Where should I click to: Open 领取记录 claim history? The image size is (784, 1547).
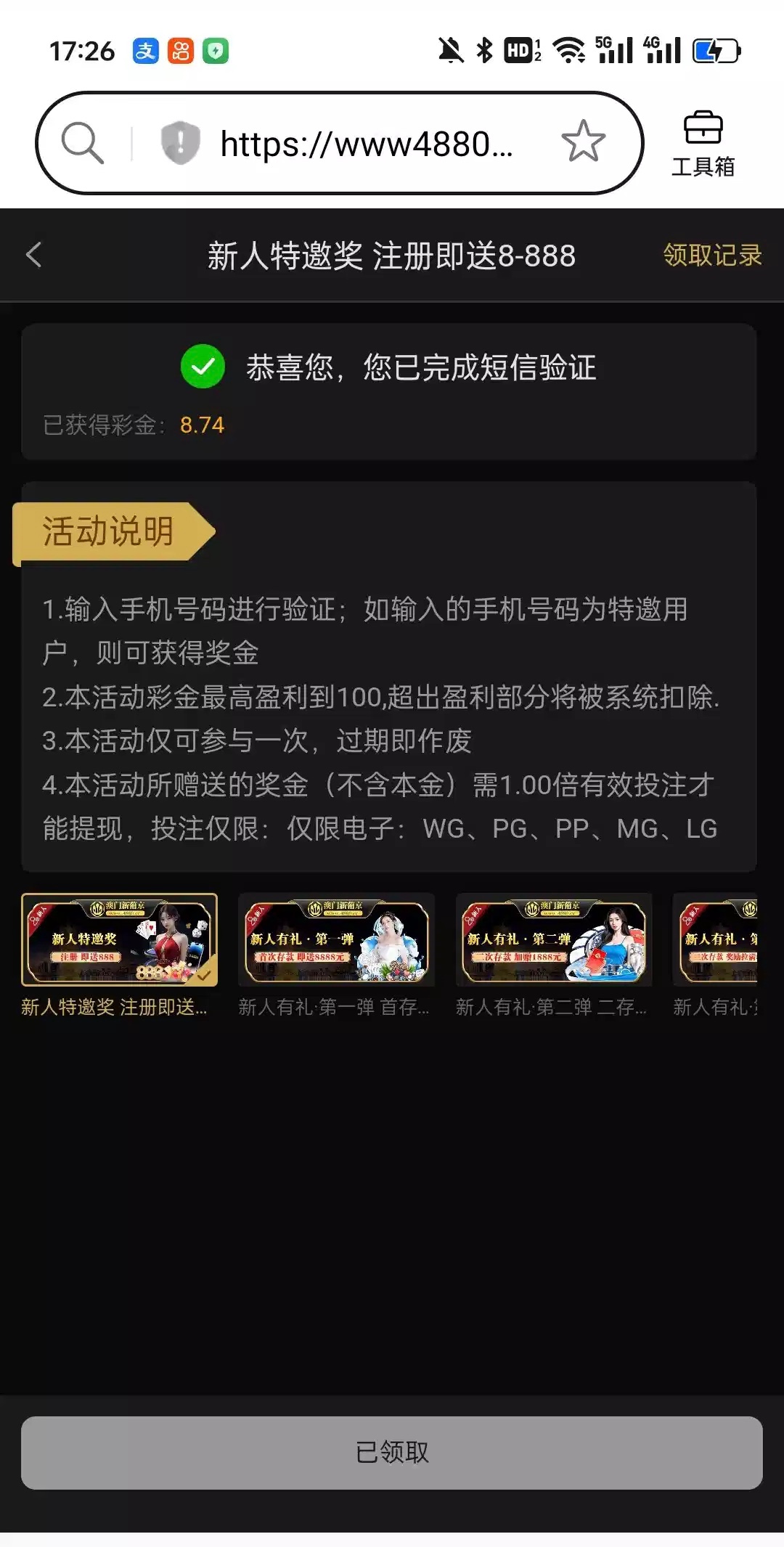click(712, 255)
